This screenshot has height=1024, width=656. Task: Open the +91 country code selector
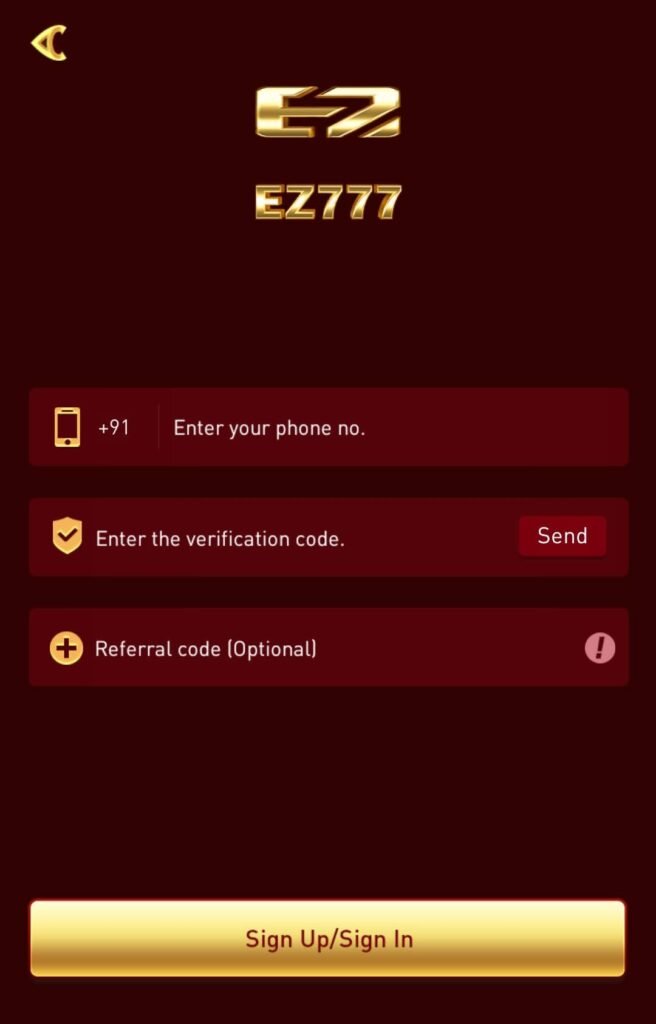point(114,428)
